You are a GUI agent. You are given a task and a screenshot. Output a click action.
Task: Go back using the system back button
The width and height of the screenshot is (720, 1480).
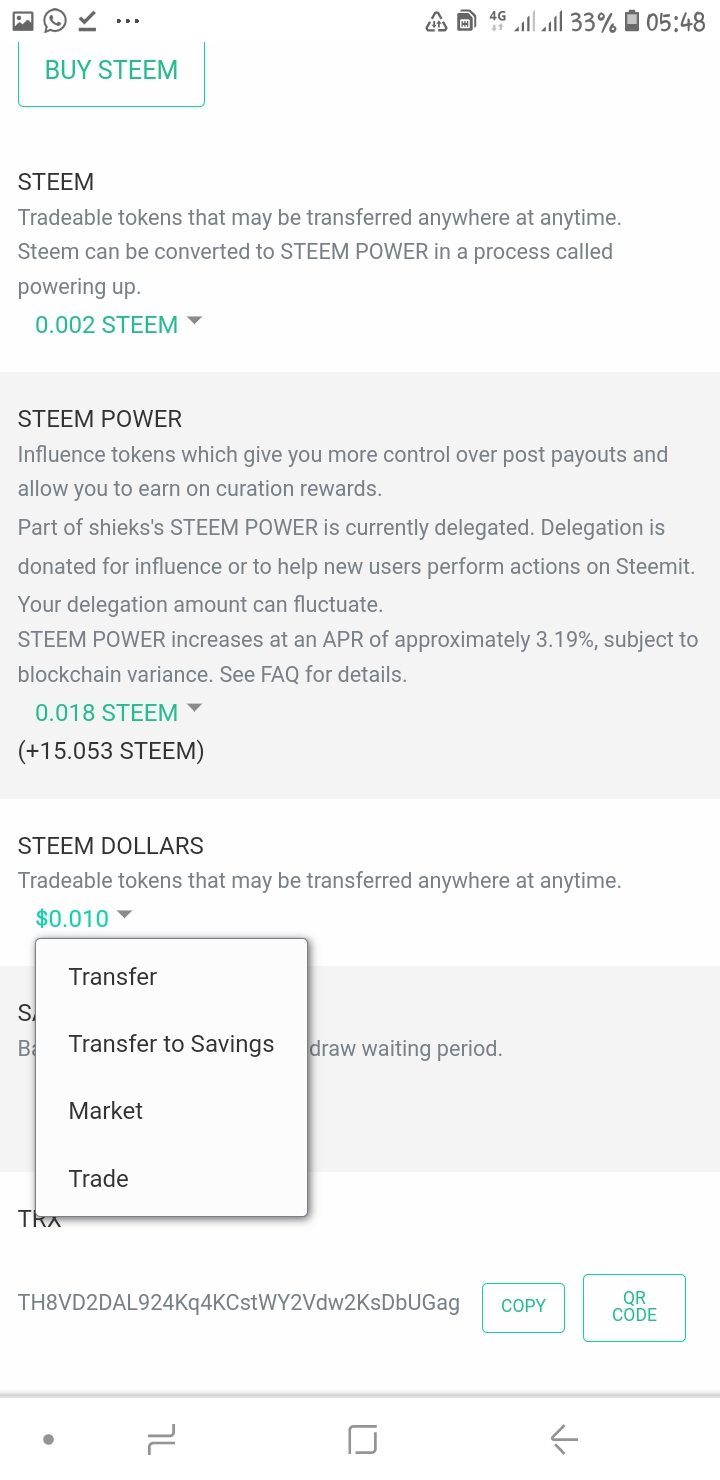564,1440
